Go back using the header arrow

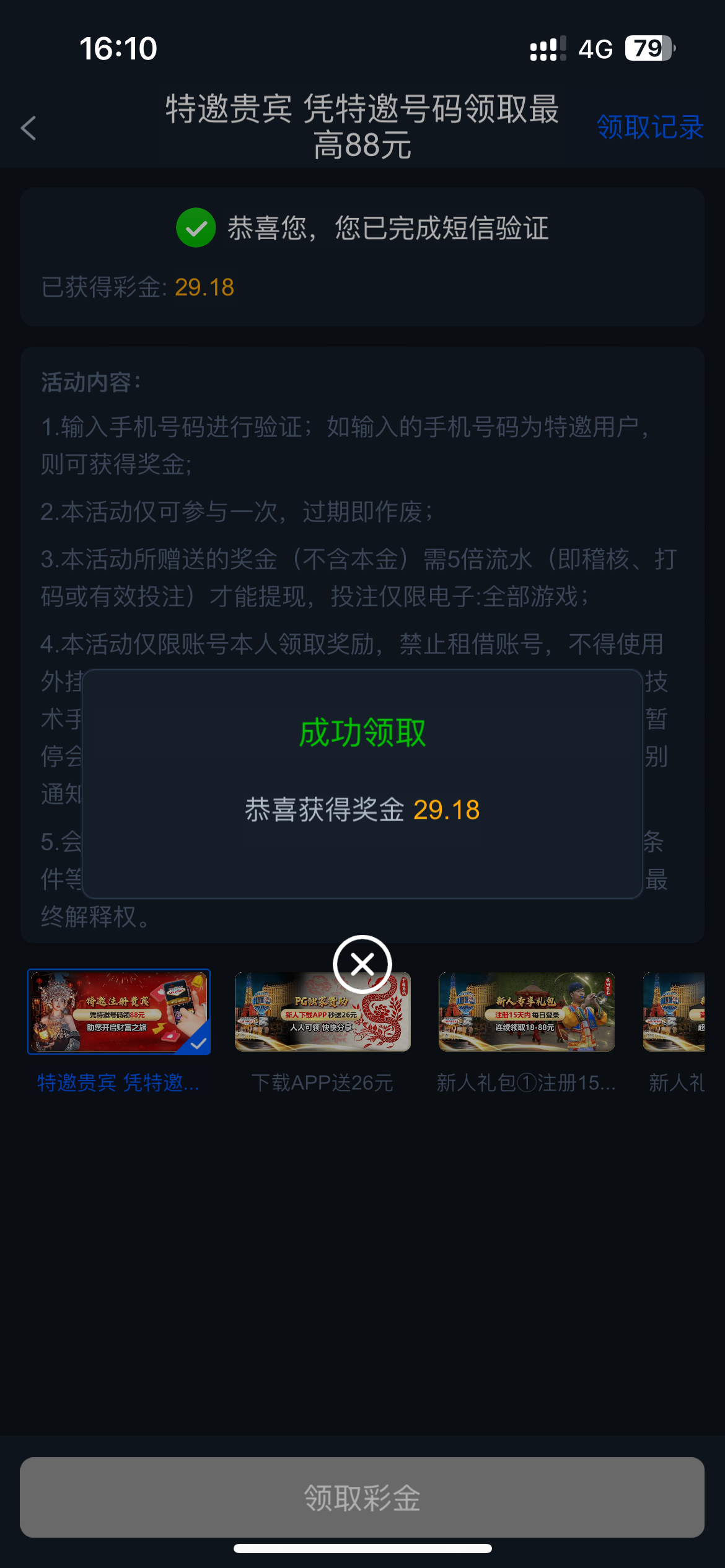tap(29, 128)
